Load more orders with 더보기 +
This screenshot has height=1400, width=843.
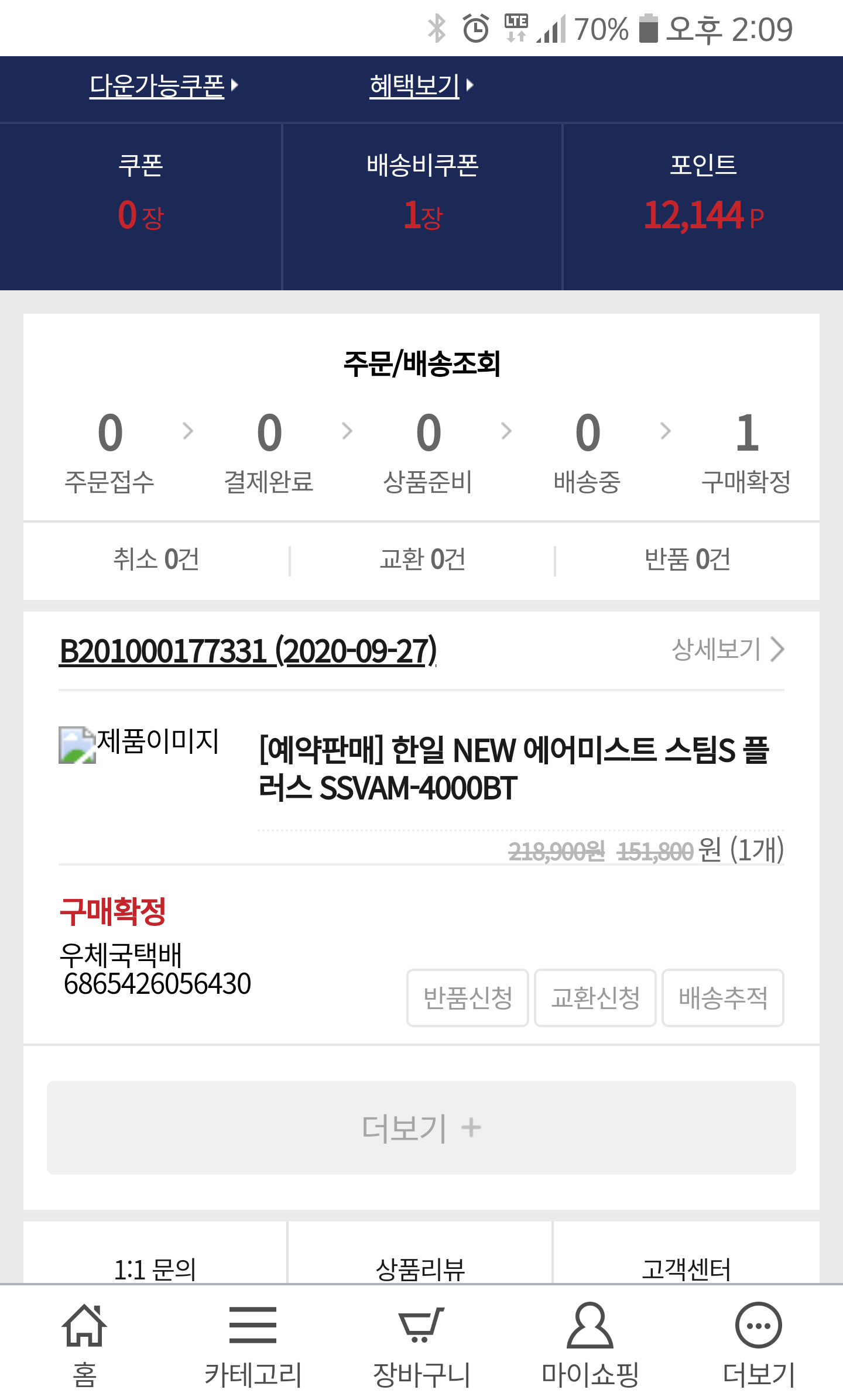coord(421,1127)
